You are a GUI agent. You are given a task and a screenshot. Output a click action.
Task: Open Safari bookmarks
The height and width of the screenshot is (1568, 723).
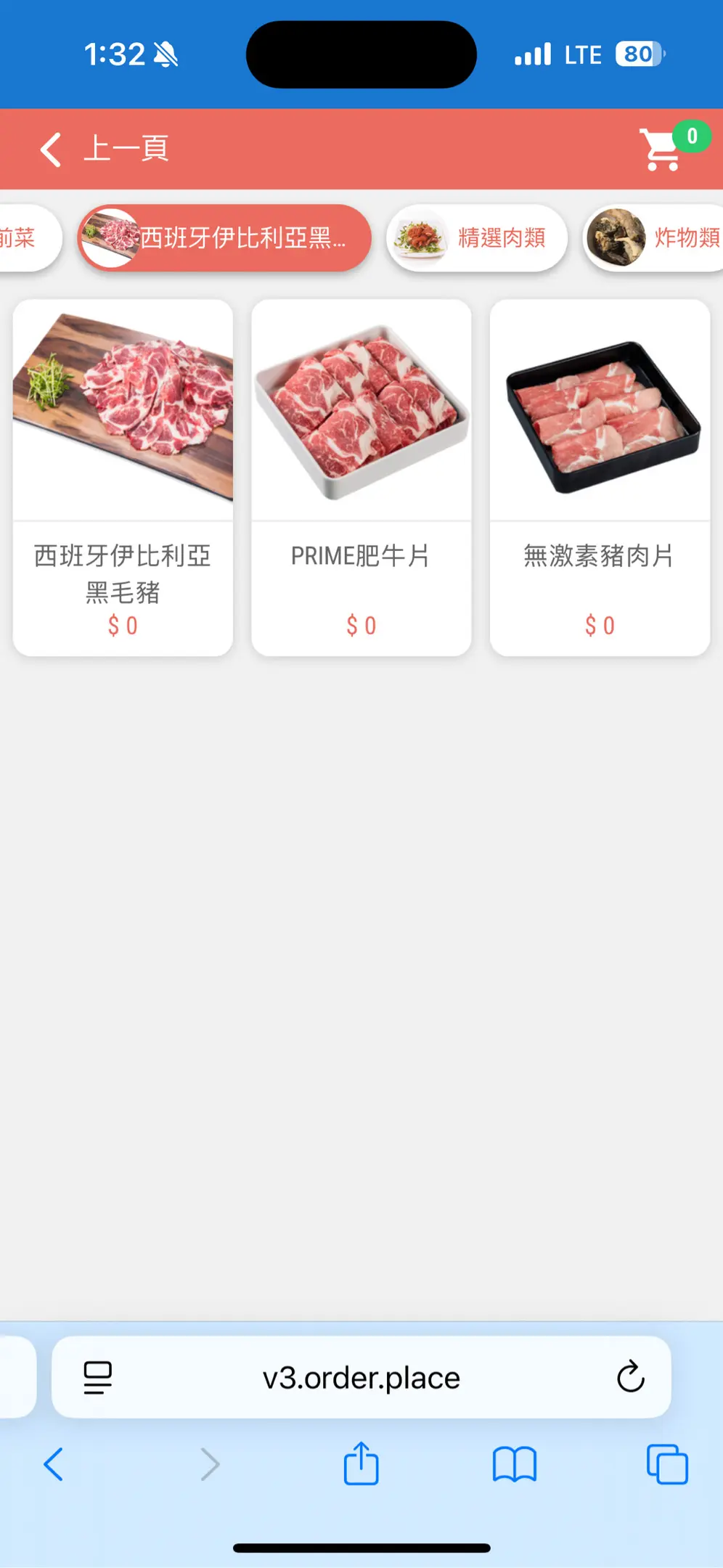click(514, 1463)
